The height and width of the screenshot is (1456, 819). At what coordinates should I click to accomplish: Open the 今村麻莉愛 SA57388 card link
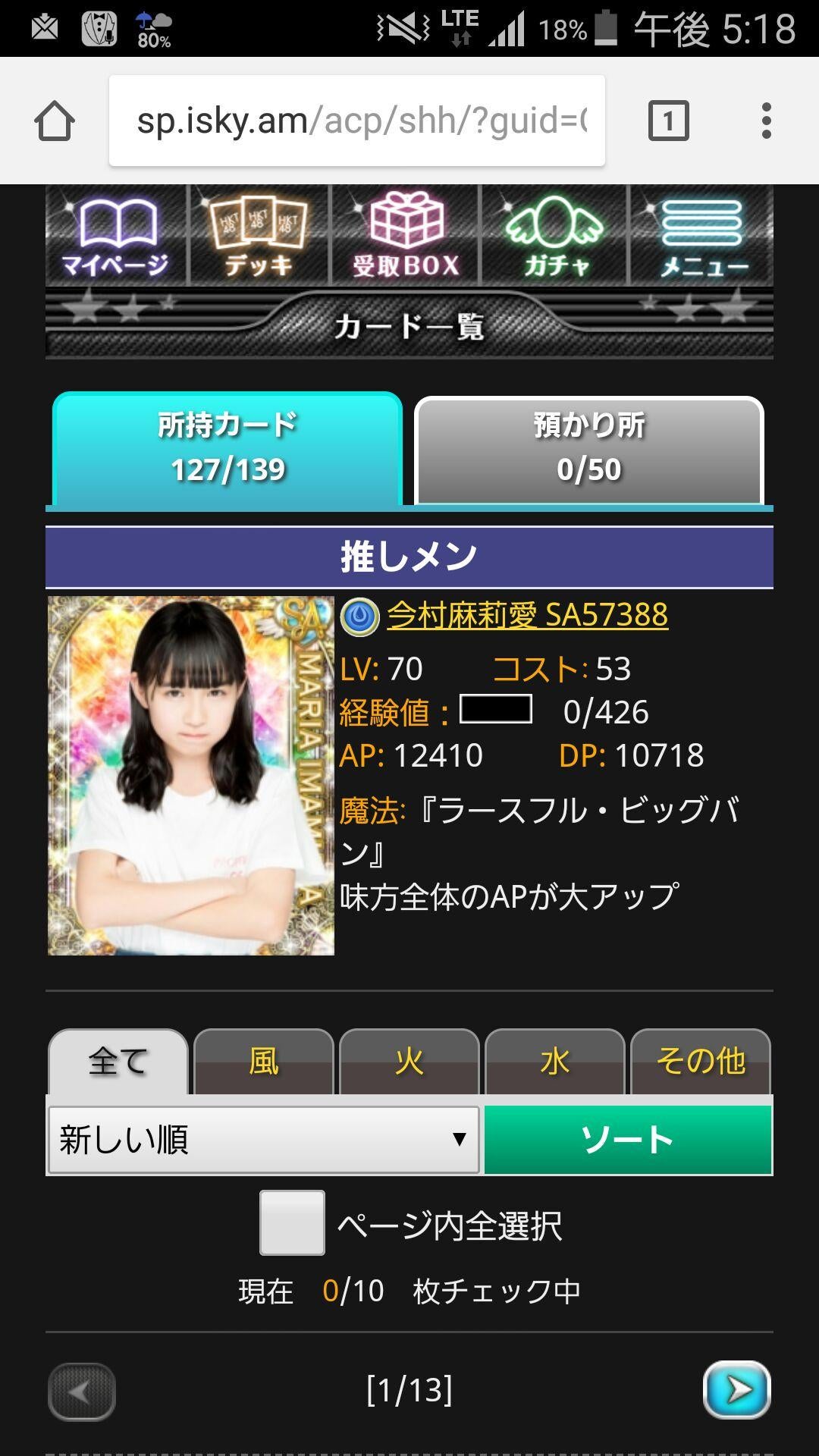coord(527,615)
